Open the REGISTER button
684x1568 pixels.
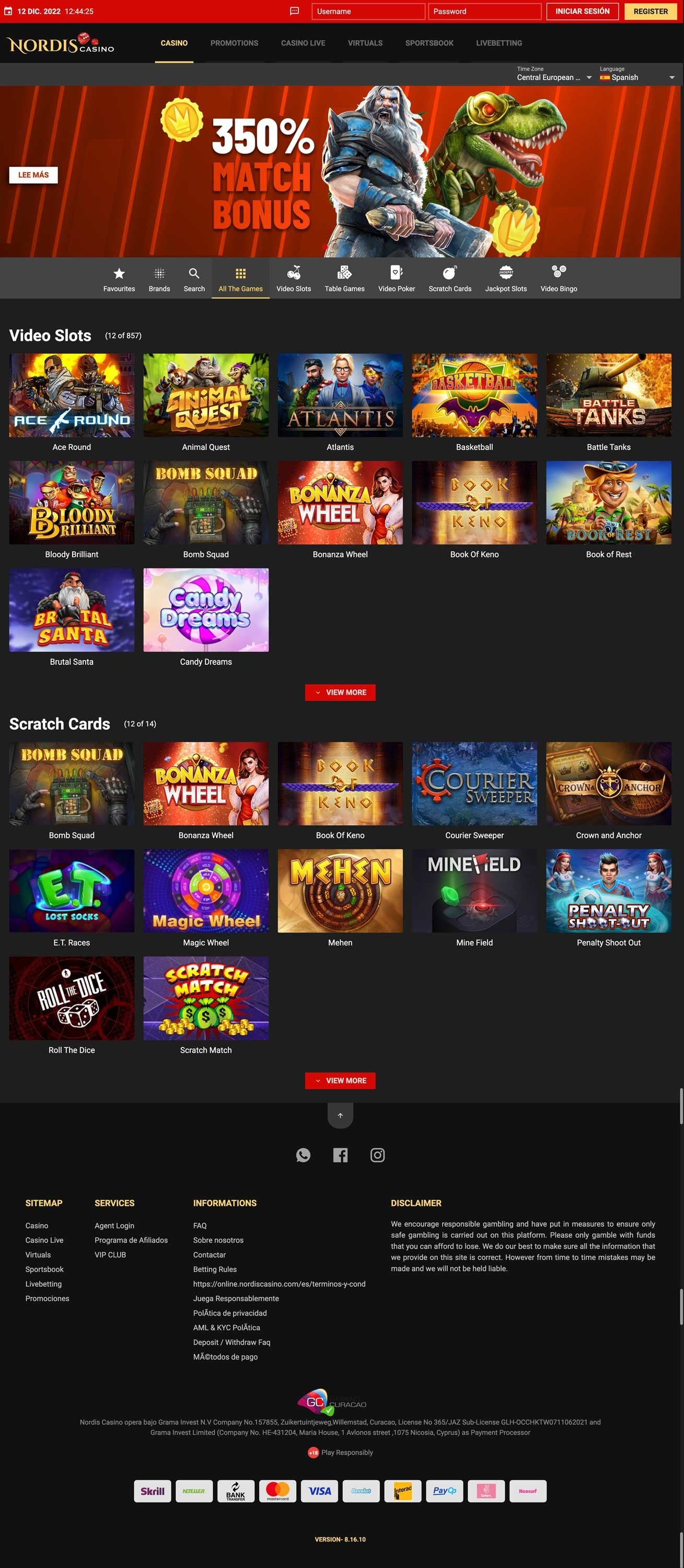[650, 11]
